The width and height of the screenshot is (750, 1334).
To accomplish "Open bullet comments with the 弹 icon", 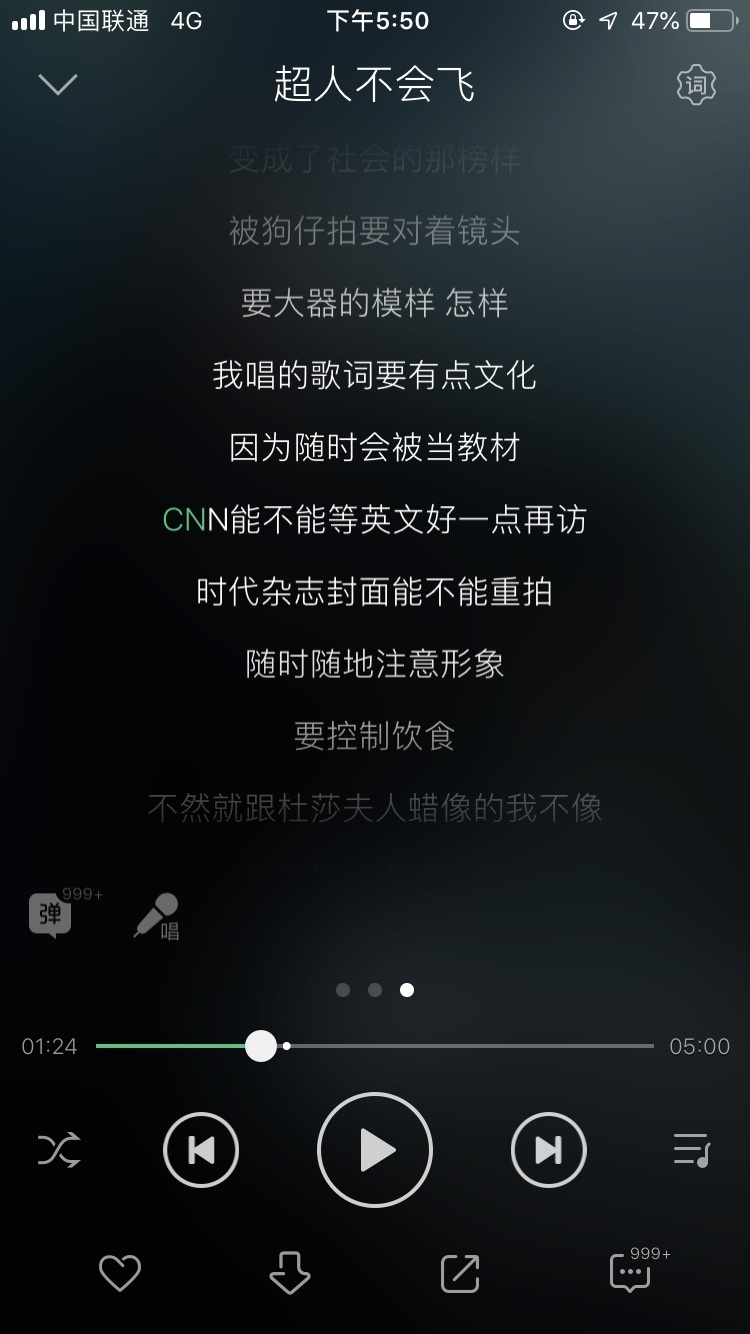I will (49, 913).
